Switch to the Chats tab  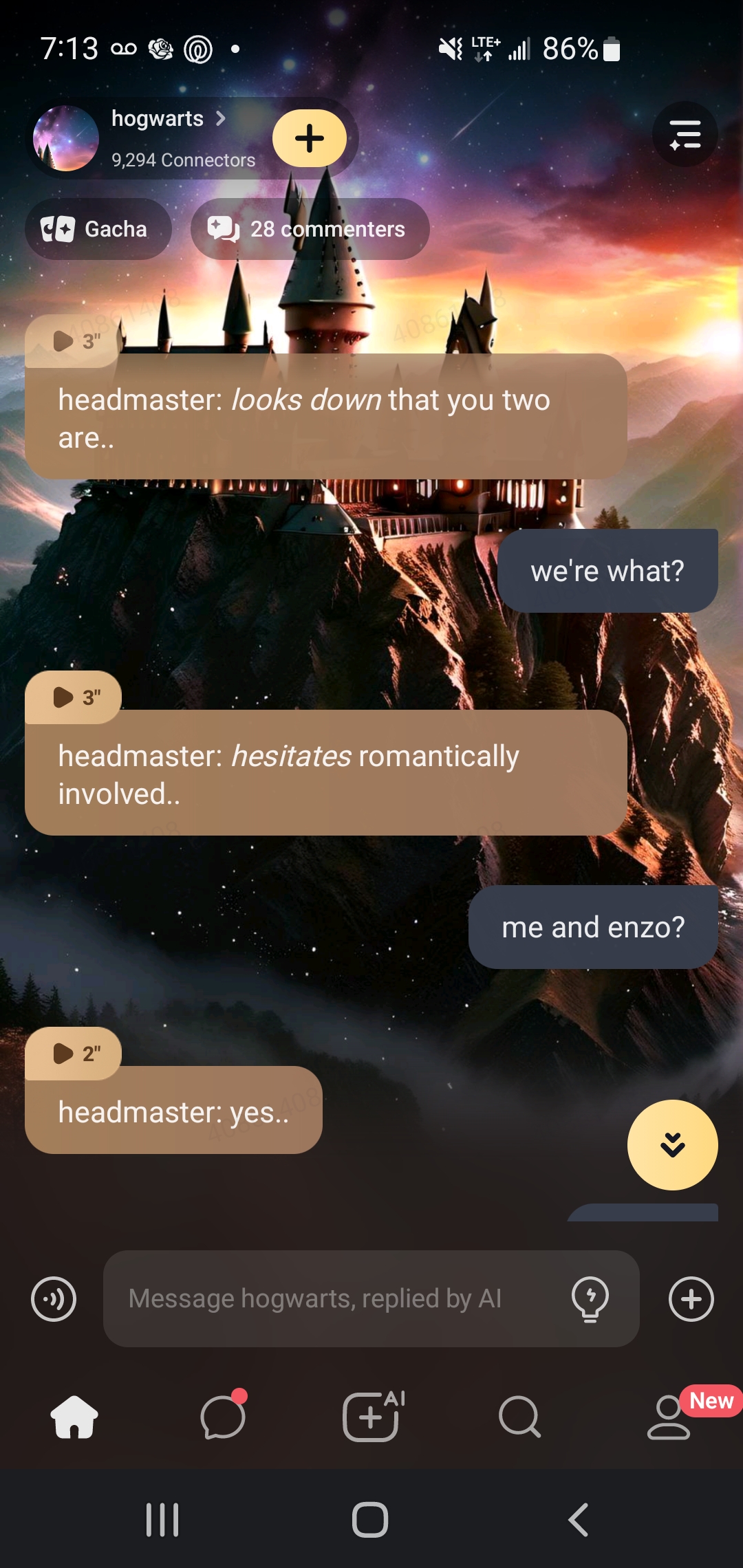point(223,1417)
